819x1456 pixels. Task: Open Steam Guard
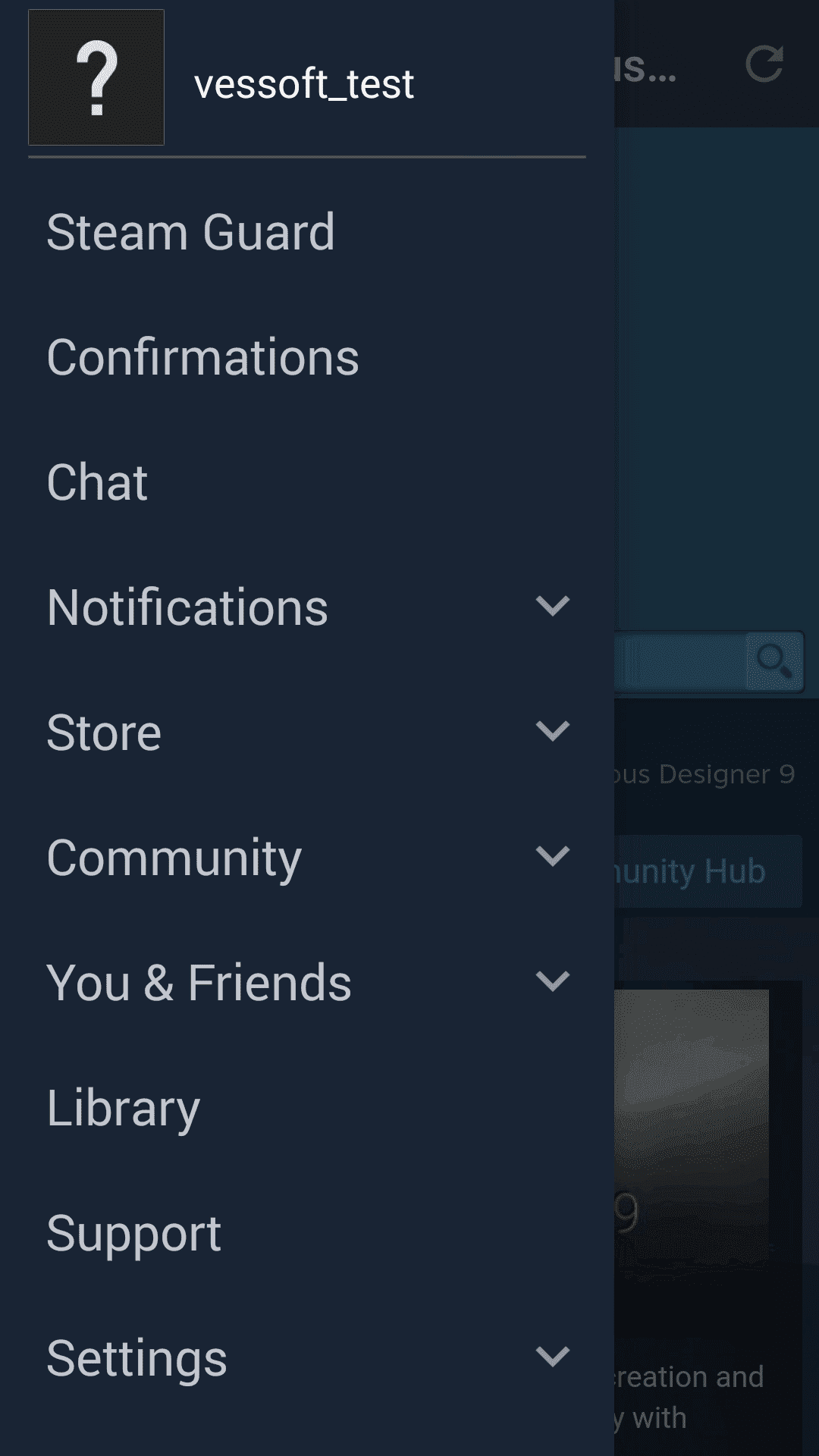(307, 232)
